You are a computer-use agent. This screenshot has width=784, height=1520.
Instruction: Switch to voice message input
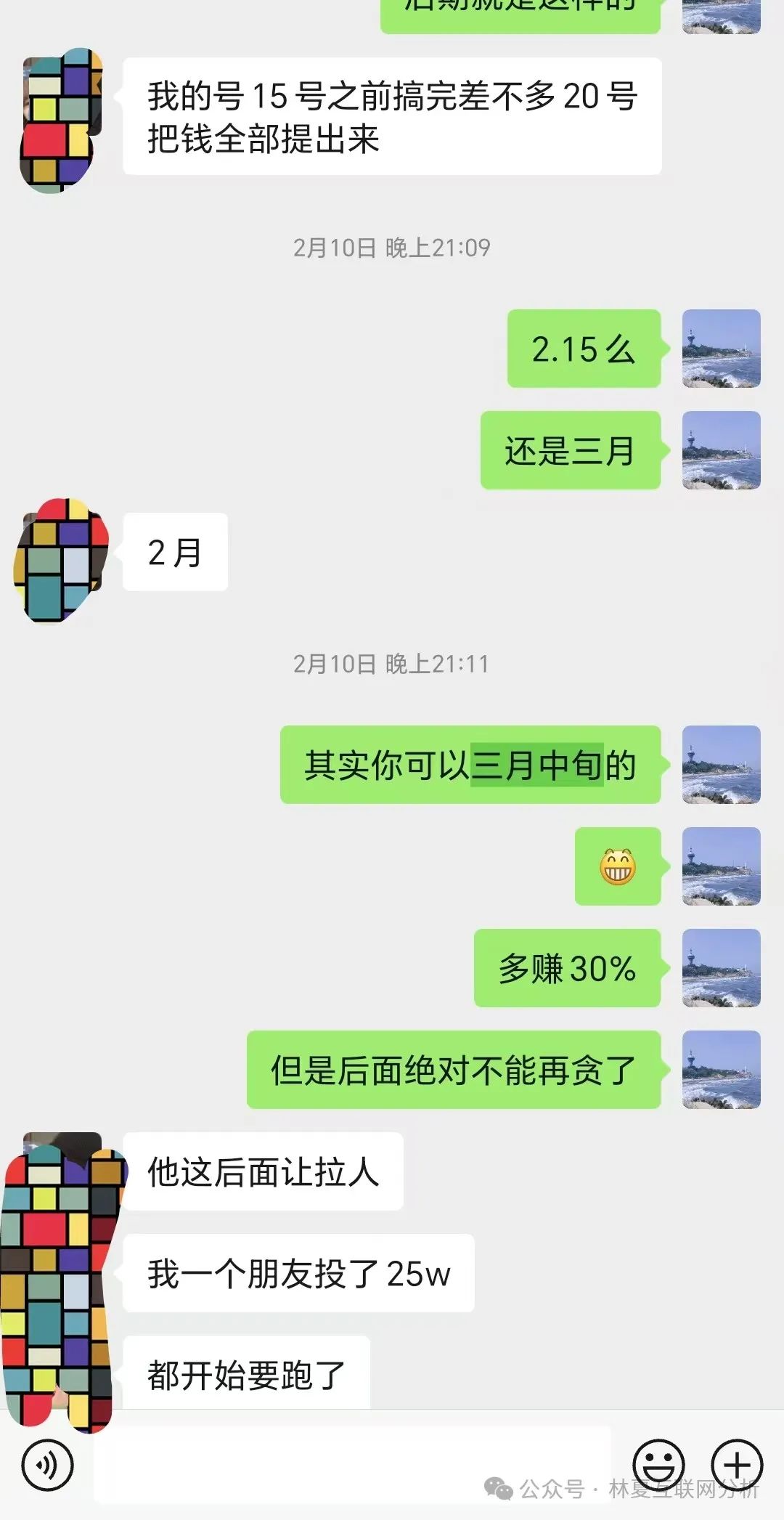pos(47,1466)
